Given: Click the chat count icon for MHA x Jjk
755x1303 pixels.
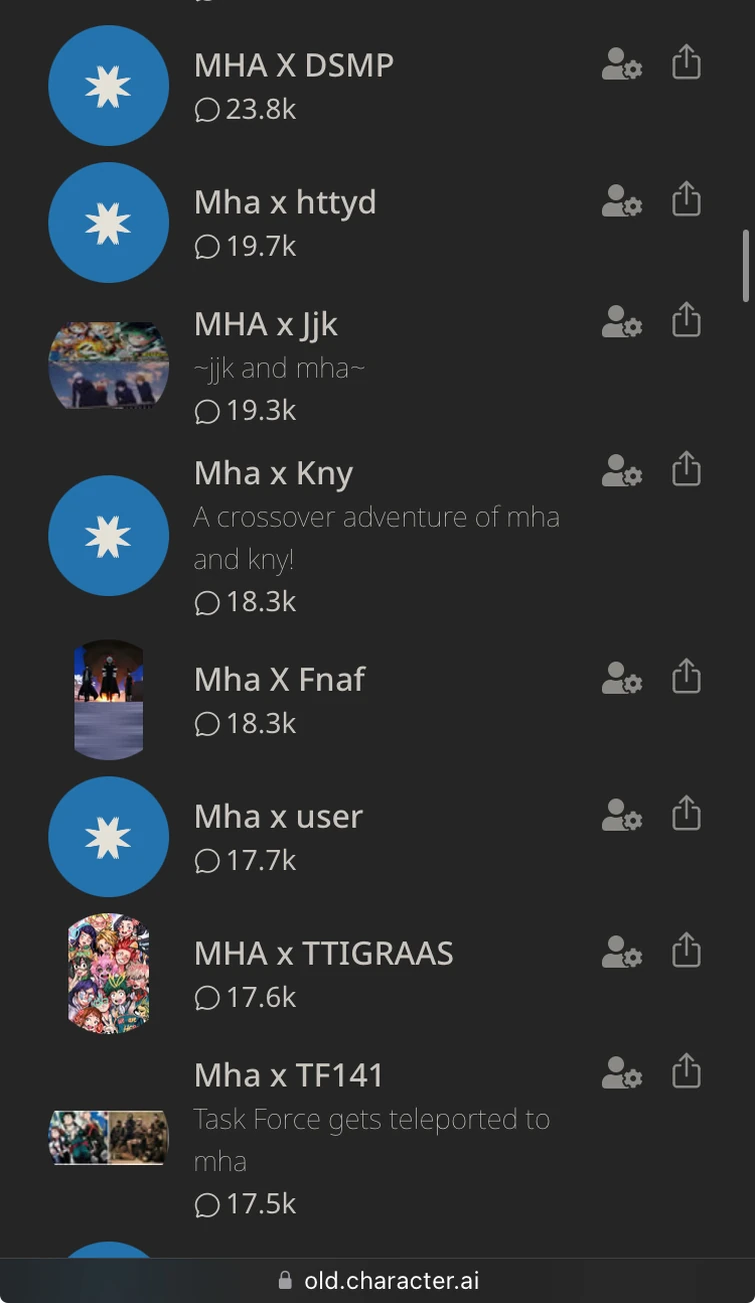Looking at the screenshot, I should tap(207, 411).
